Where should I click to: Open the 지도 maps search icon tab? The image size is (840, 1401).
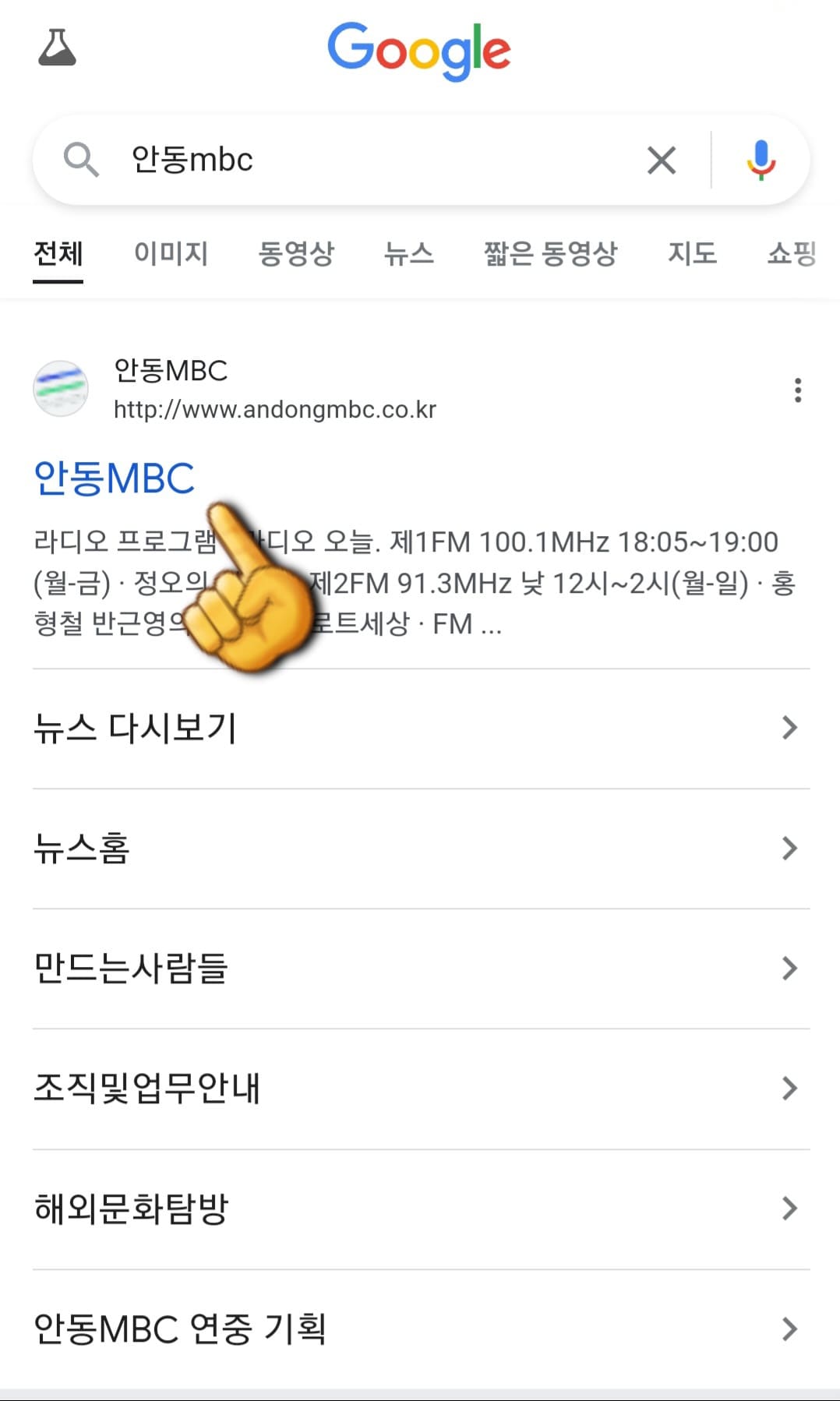click(693, 253)
